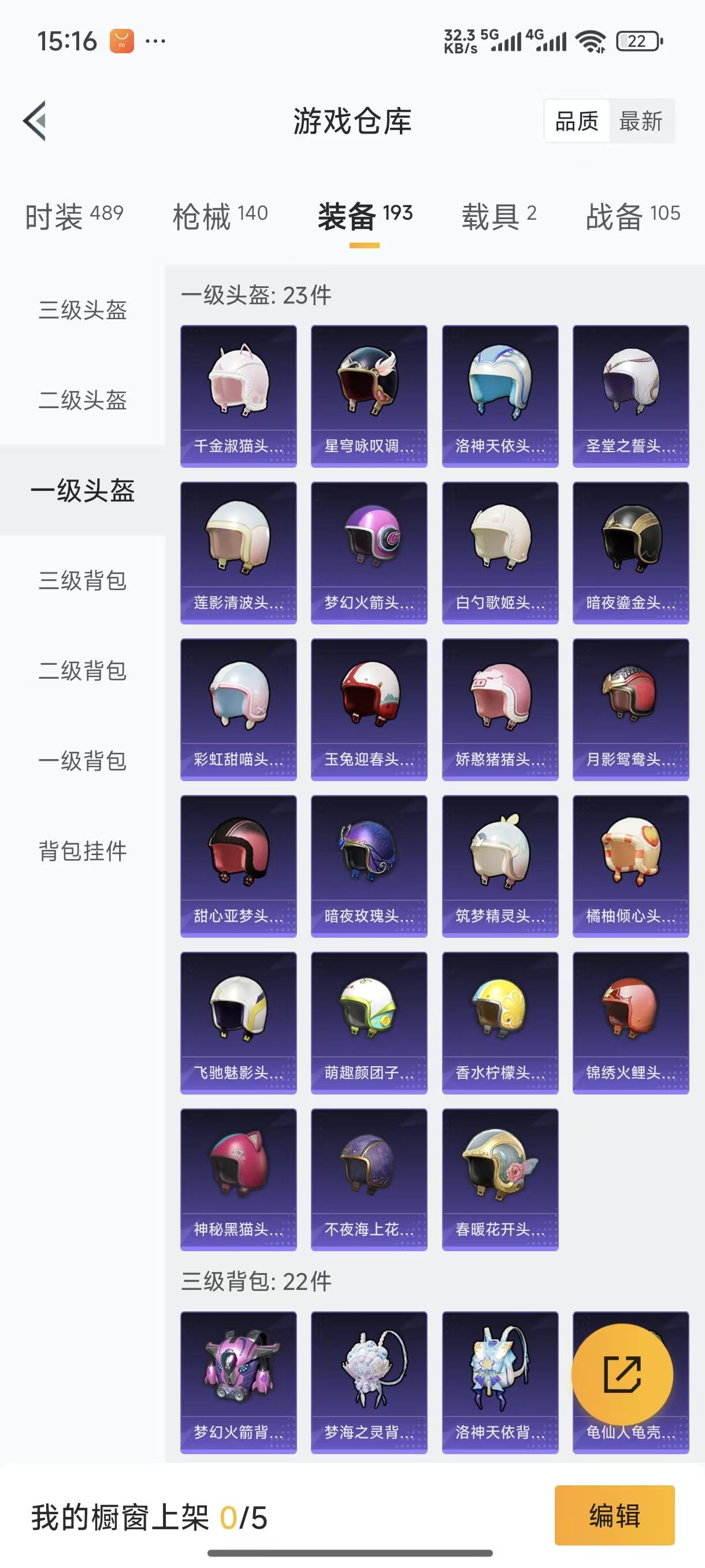Open the 梦幻火箭 helmet item
This screenshot has width=705, height=1568.
(369, 550)
